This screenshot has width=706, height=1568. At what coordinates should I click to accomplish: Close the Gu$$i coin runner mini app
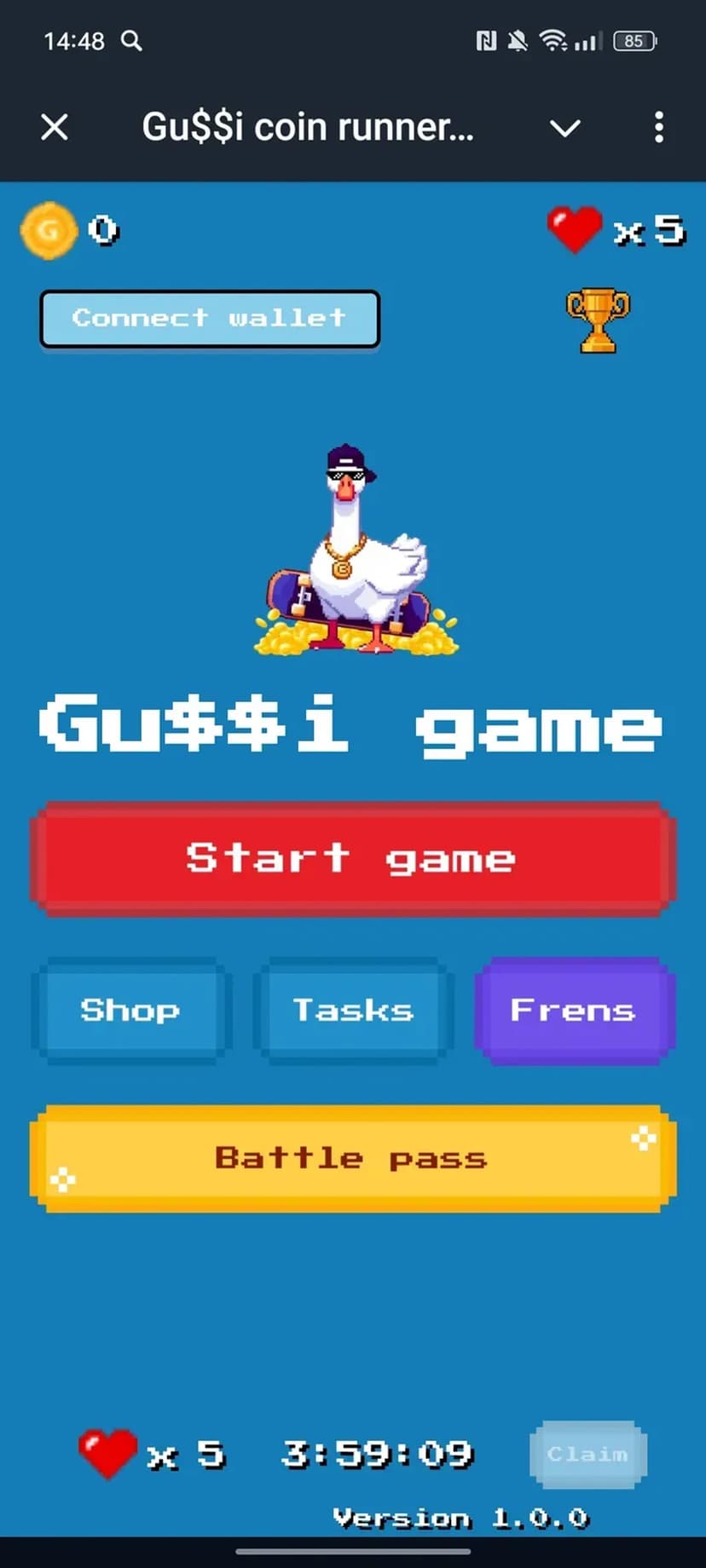pos(55,128)
